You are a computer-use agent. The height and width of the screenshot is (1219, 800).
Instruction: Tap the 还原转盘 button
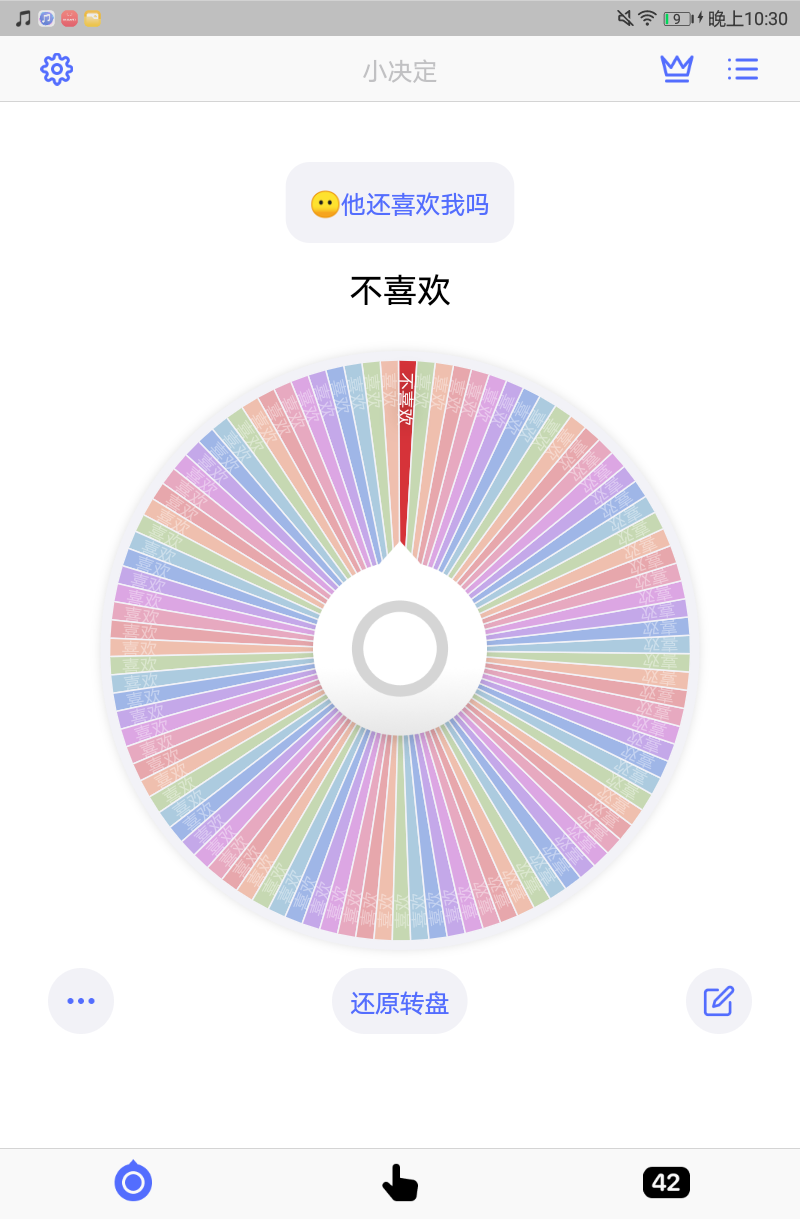point(400,1002)
